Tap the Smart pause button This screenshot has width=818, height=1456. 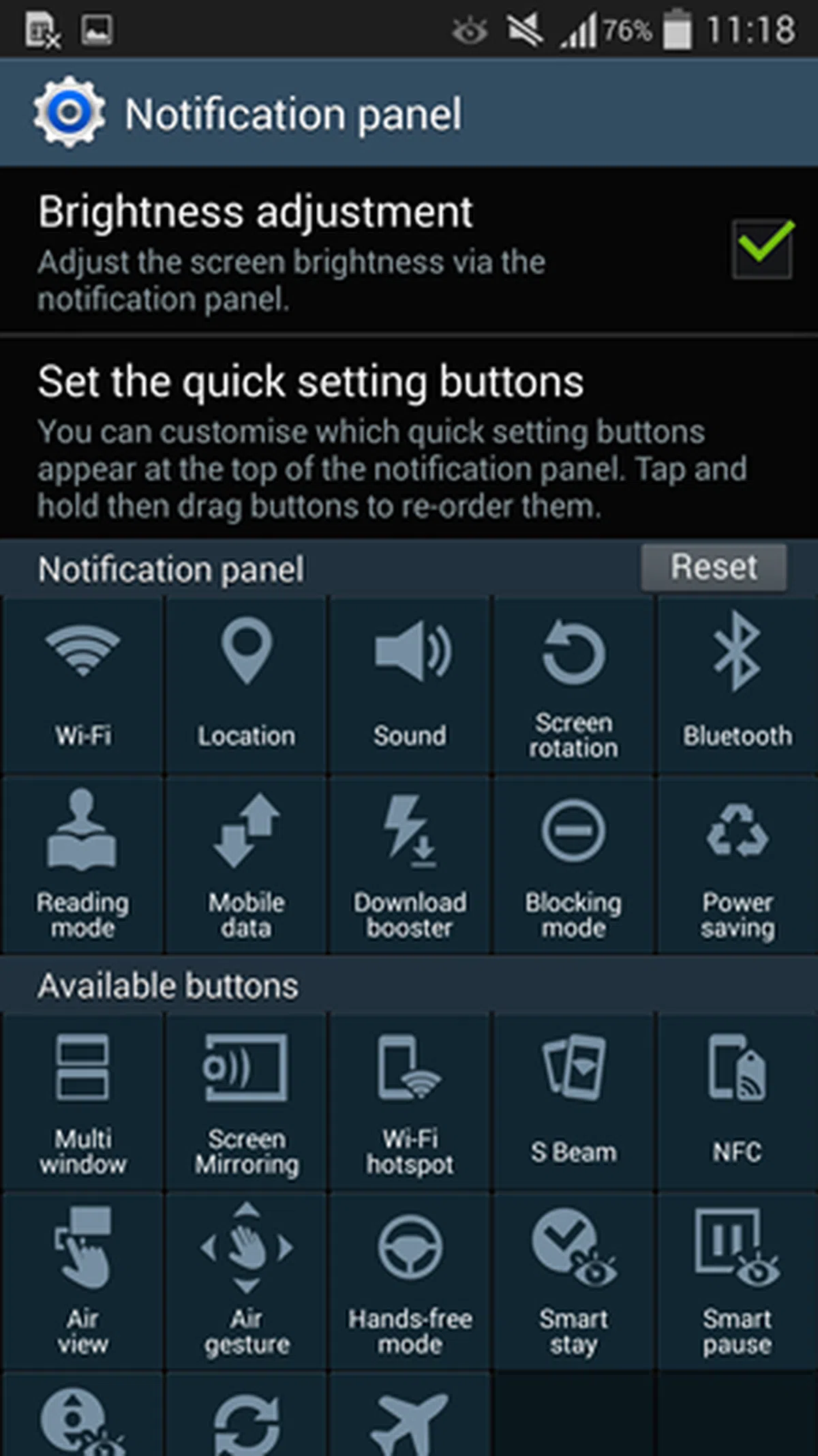coord(737,1281)
